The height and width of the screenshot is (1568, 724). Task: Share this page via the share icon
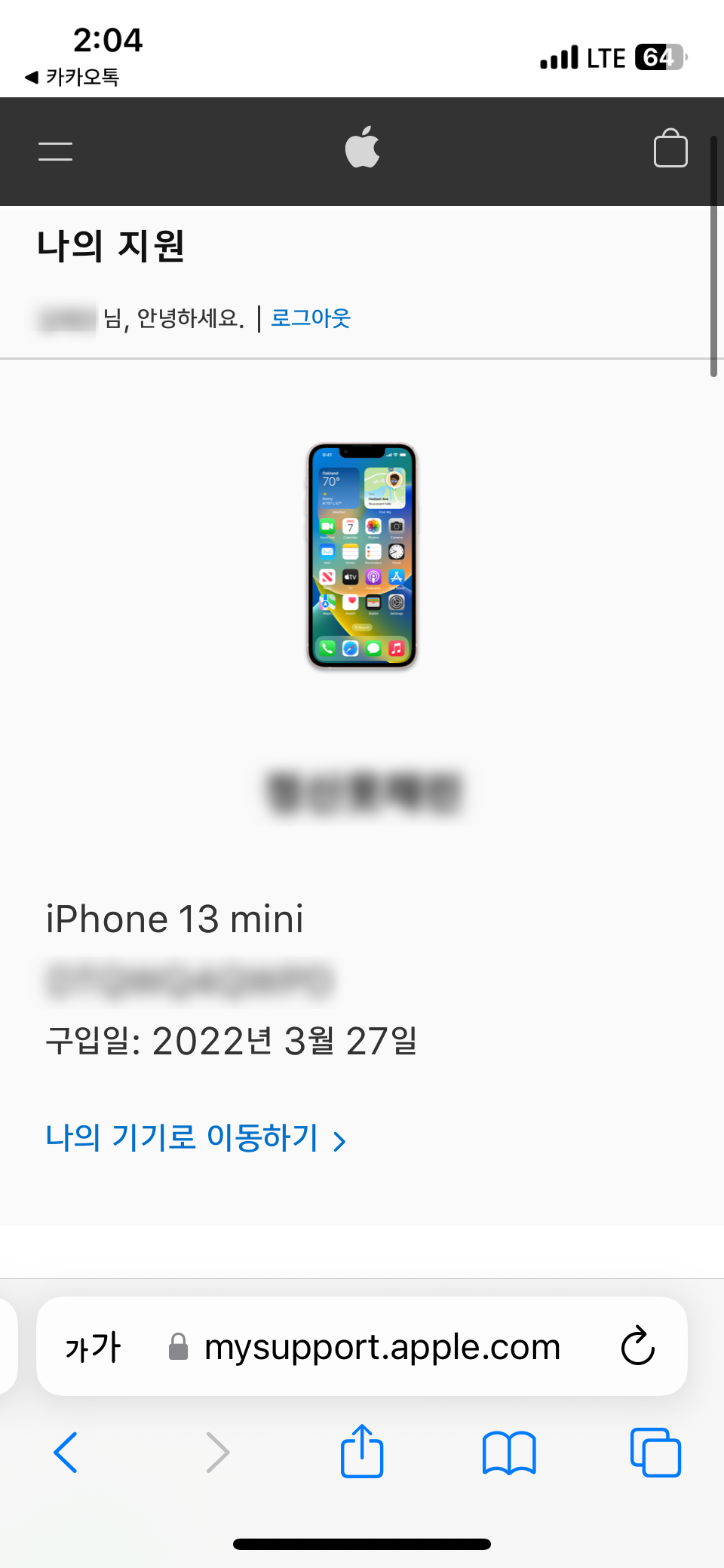(x=362, y=1450)
